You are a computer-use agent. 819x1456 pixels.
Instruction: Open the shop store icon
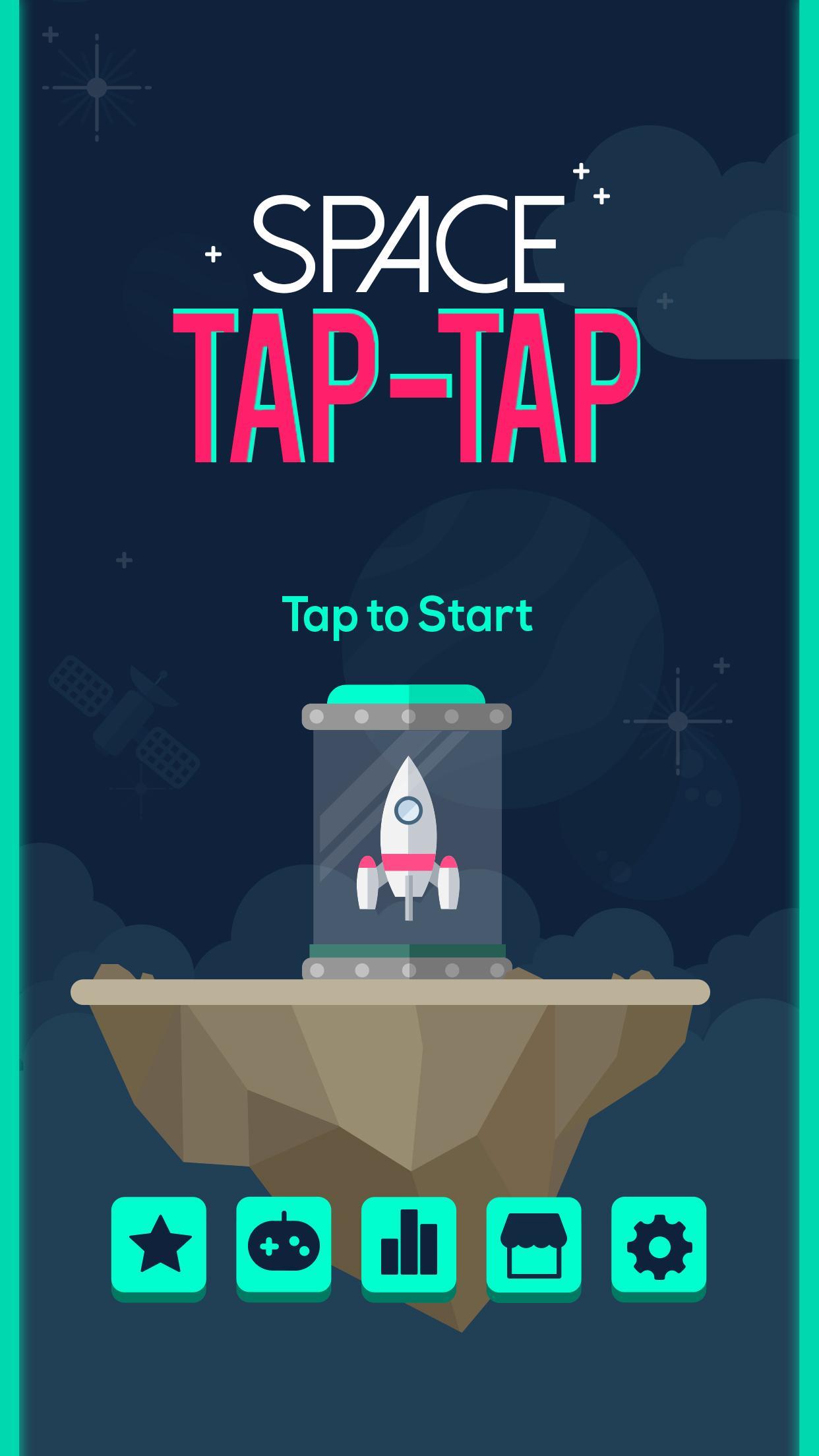(533, 1244)
